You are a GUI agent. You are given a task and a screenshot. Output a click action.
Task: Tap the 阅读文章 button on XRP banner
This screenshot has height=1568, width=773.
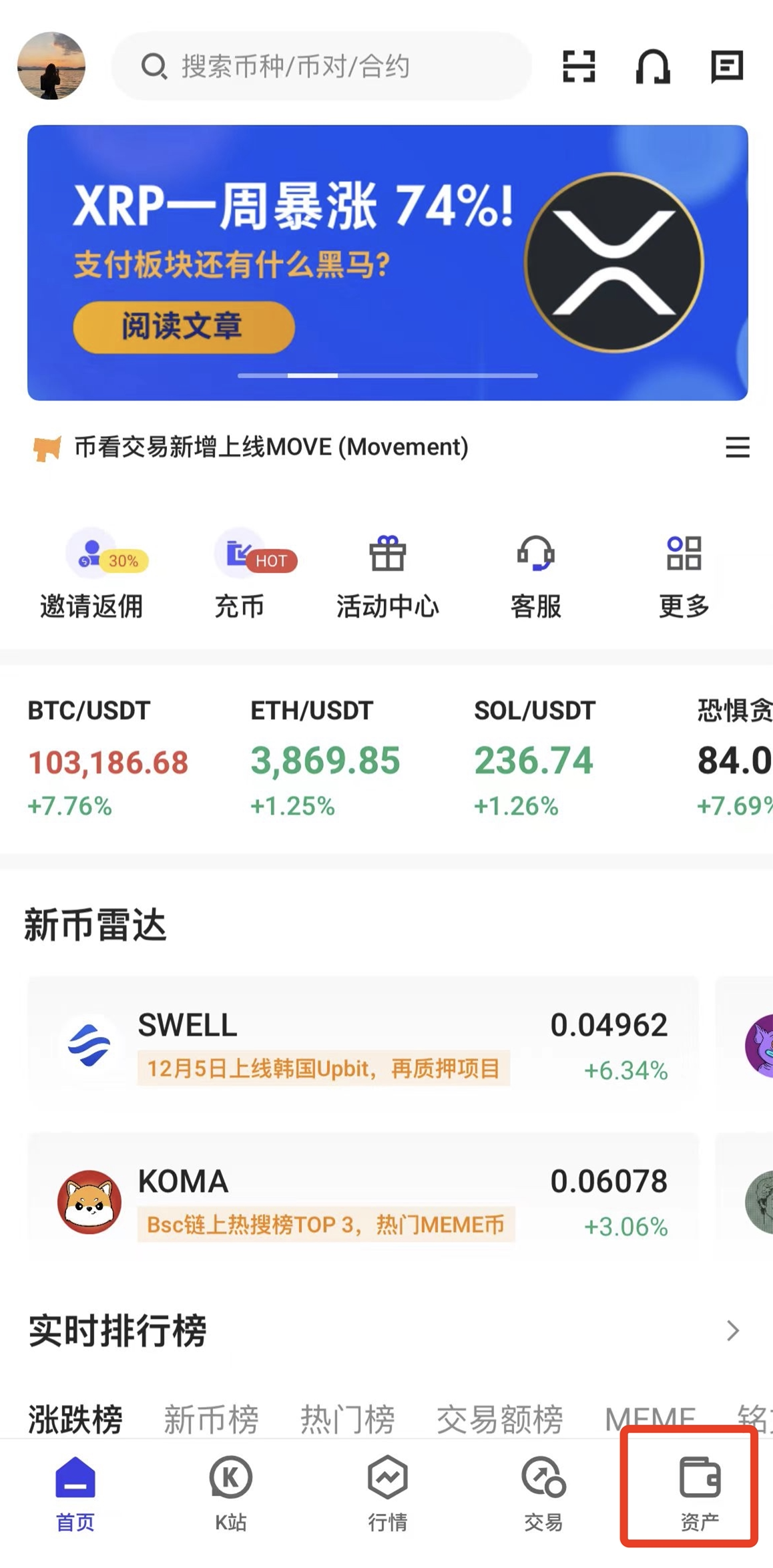pyautogui.click(x=184, y=327)
